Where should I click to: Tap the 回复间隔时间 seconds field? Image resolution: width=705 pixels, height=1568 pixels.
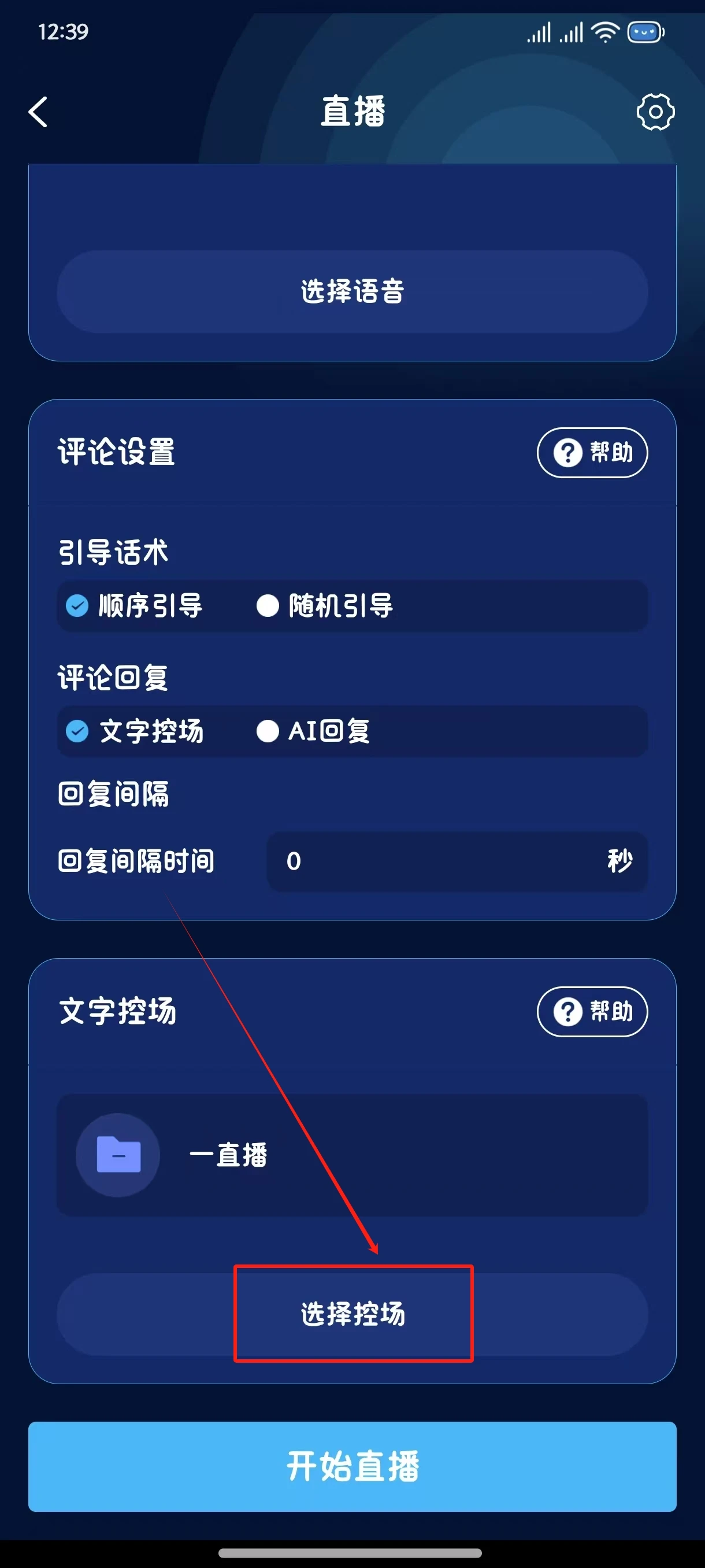[x=457, y=861]
